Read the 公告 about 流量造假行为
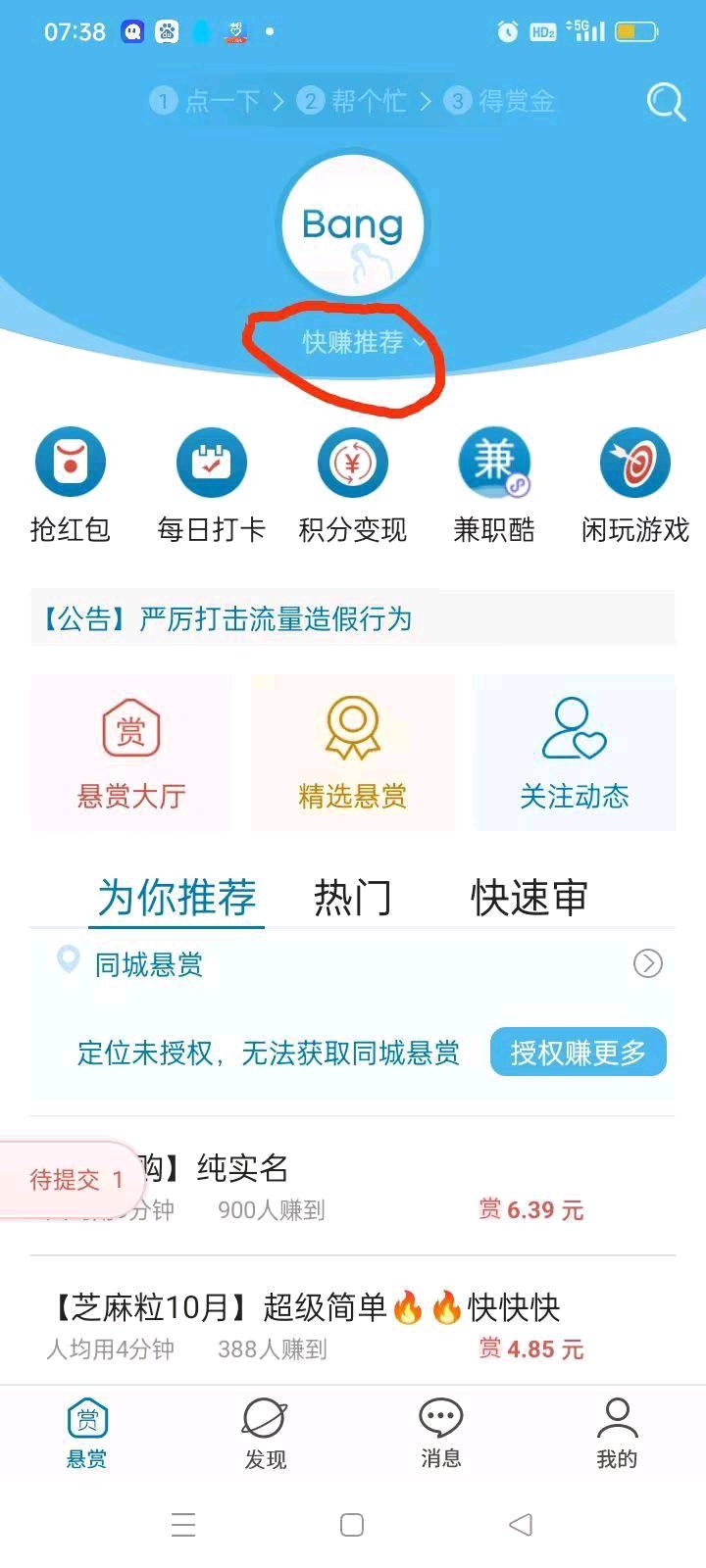The image size is (706, 1568). coord(353,618)
